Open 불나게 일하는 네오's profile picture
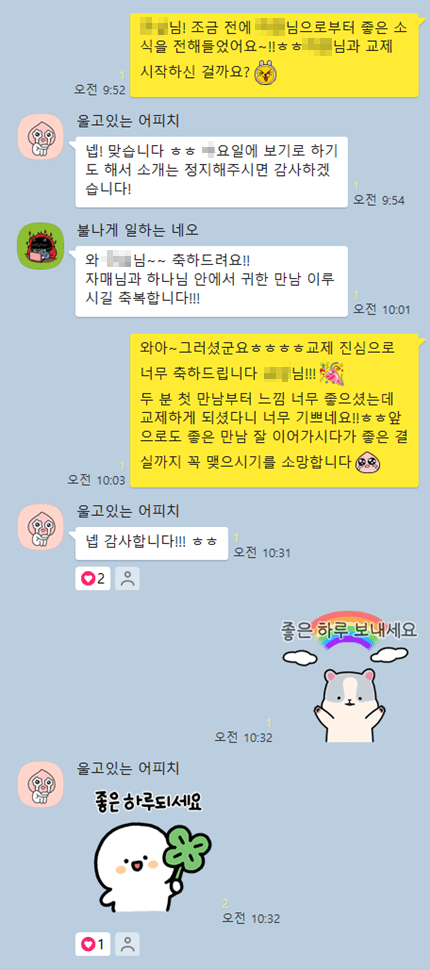Viewport: 430px width, 970px height. click(x=40, y=242)
